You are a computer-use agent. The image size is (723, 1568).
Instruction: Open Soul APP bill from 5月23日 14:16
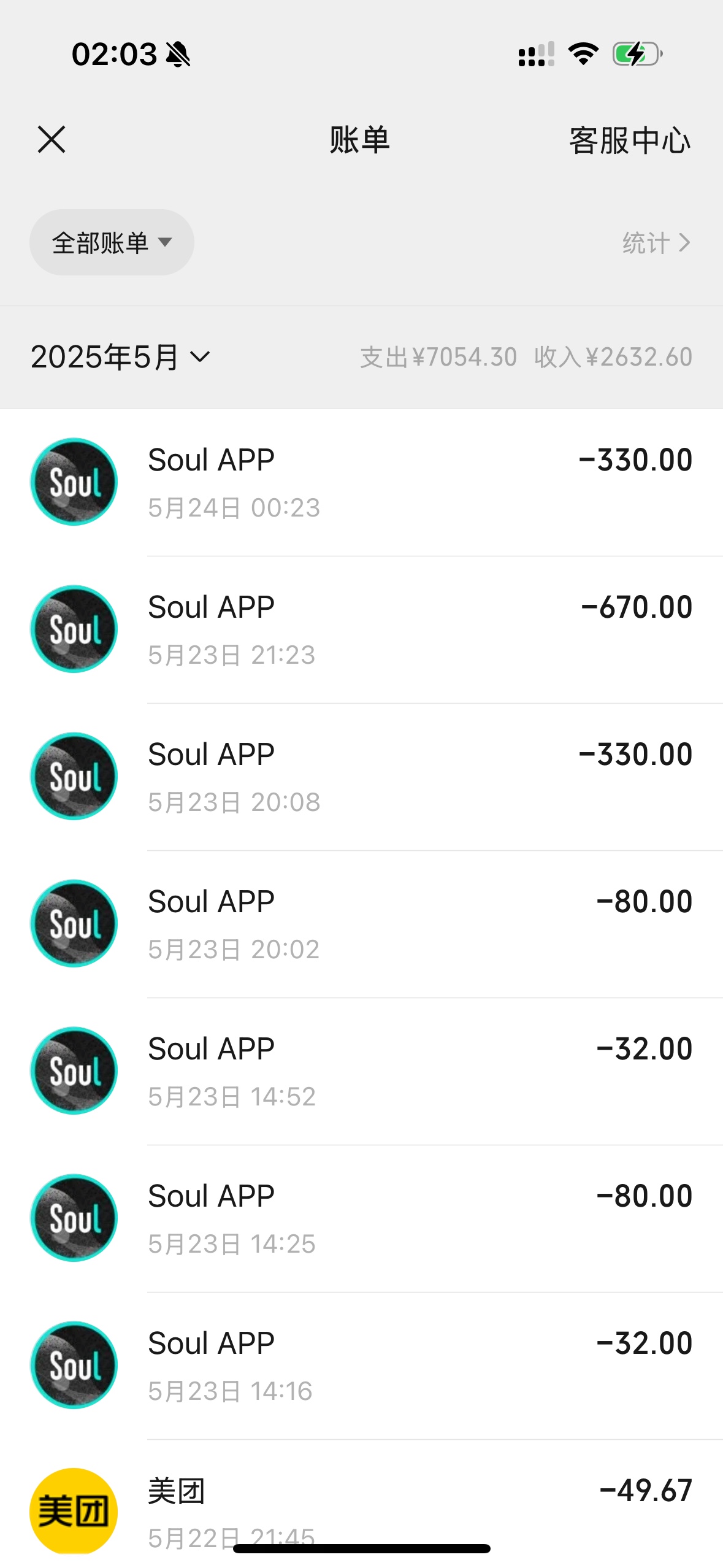pyautogui.click(x=362, y=1366)
